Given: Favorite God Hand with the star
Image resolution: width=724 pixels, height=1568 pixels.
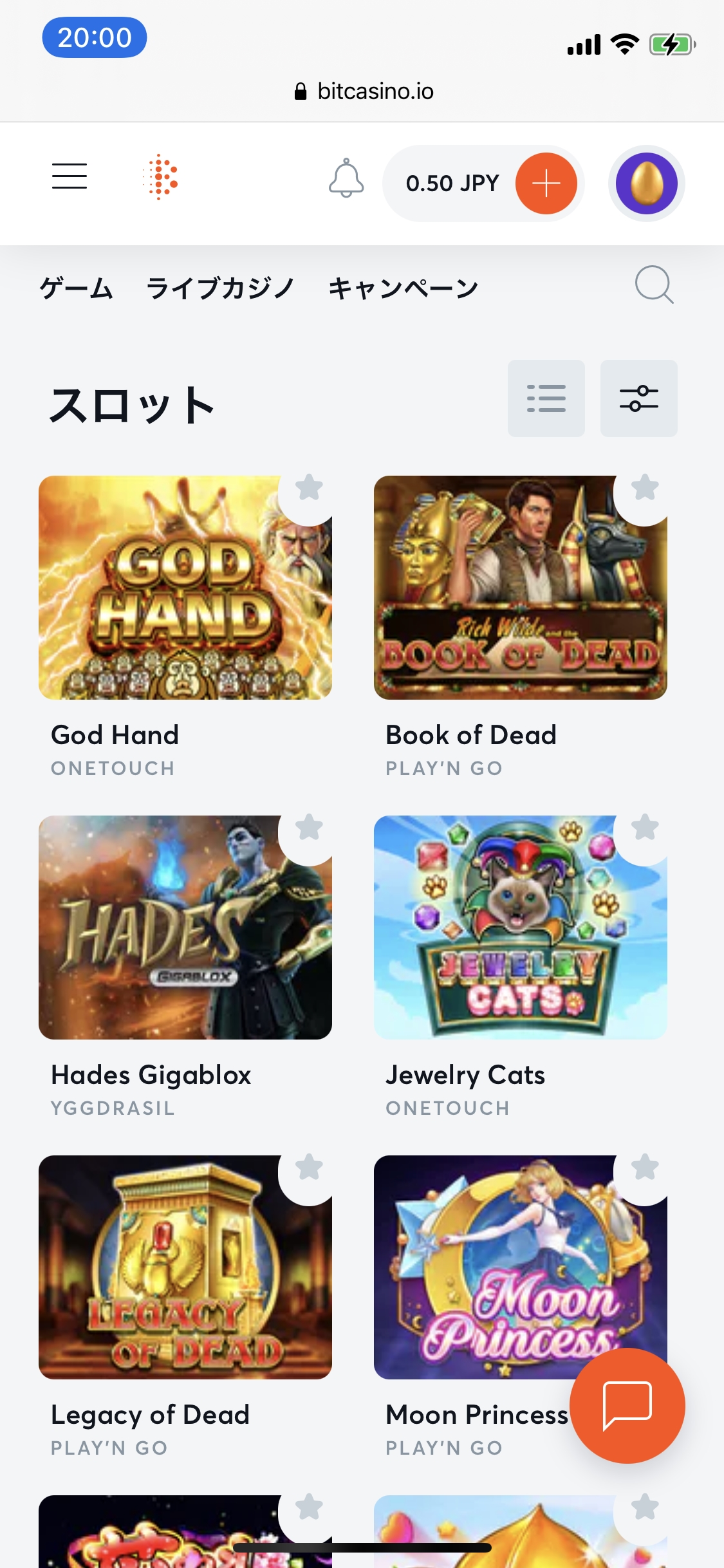Looking at the screenshot, I should 309,488.
